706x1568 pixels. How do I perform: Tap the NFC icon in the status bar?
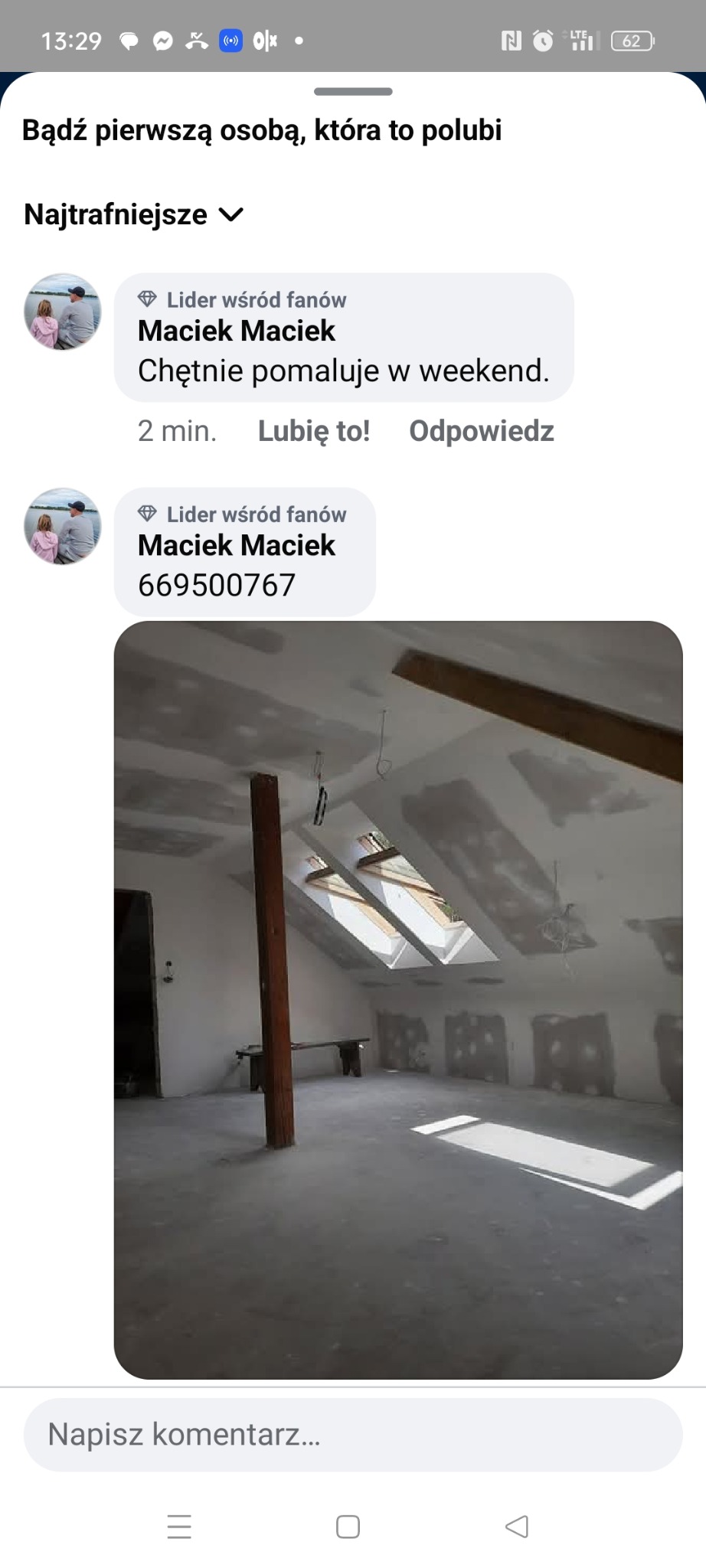pos(511,40)
